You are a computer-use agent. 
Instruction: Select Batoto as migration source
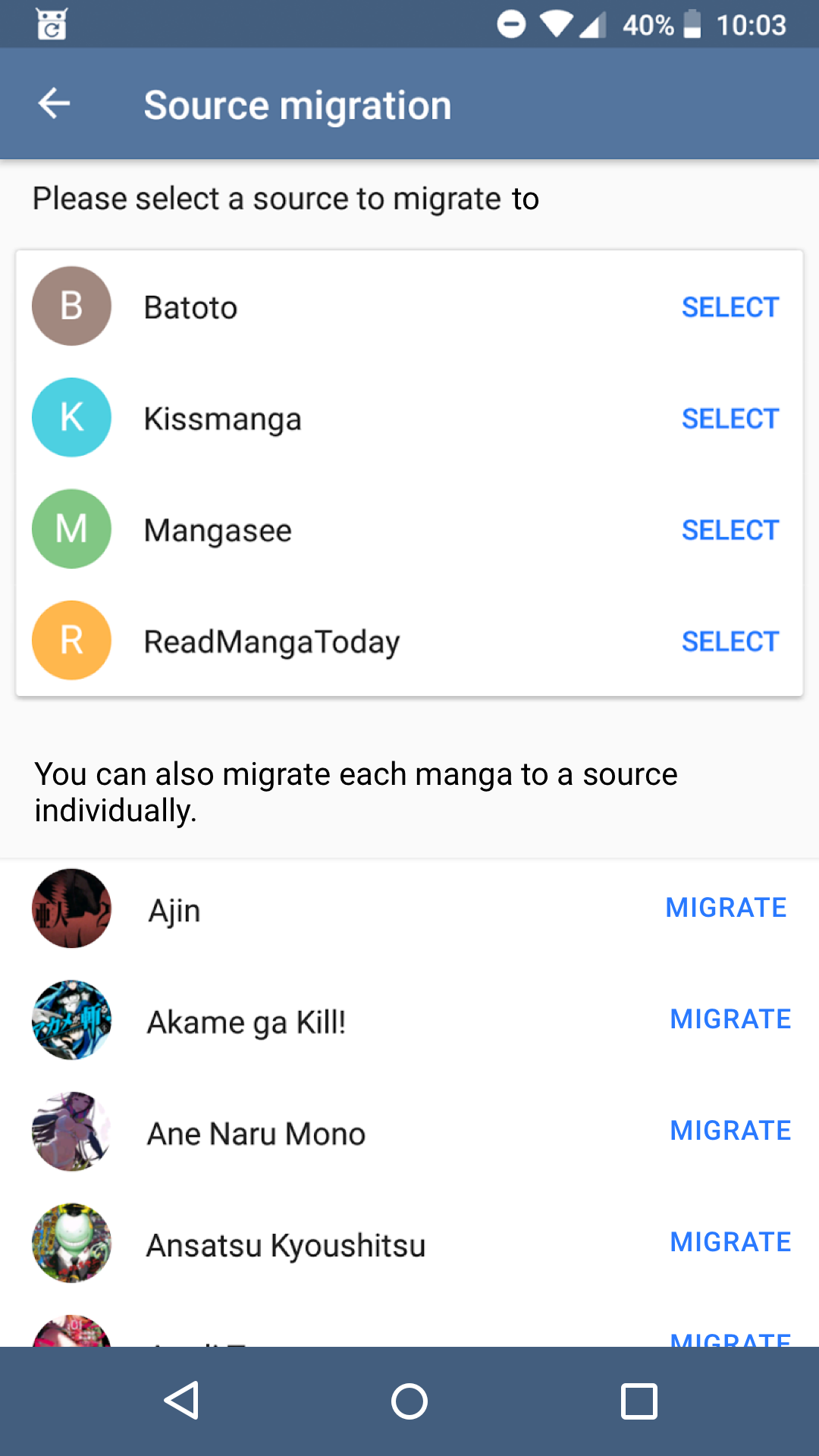point(730,307)
